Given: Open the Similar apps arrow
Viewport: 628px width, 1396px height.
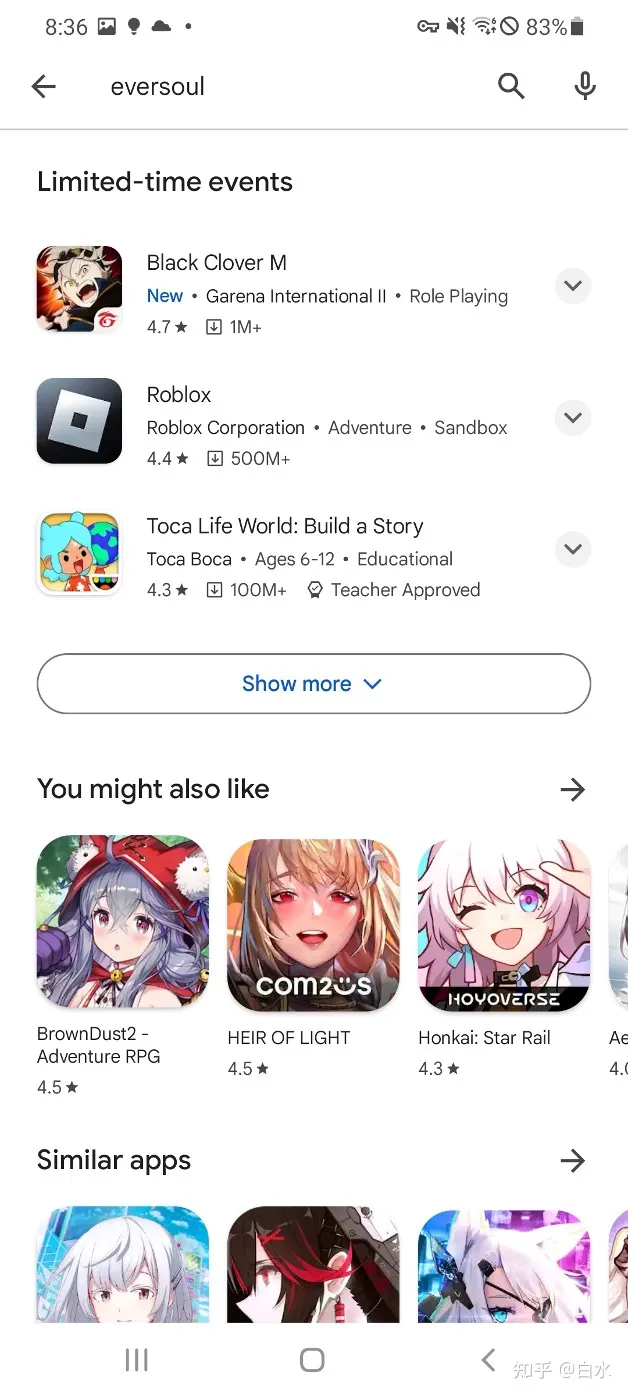Looking at the screenshot, I should click(572, 1161).
